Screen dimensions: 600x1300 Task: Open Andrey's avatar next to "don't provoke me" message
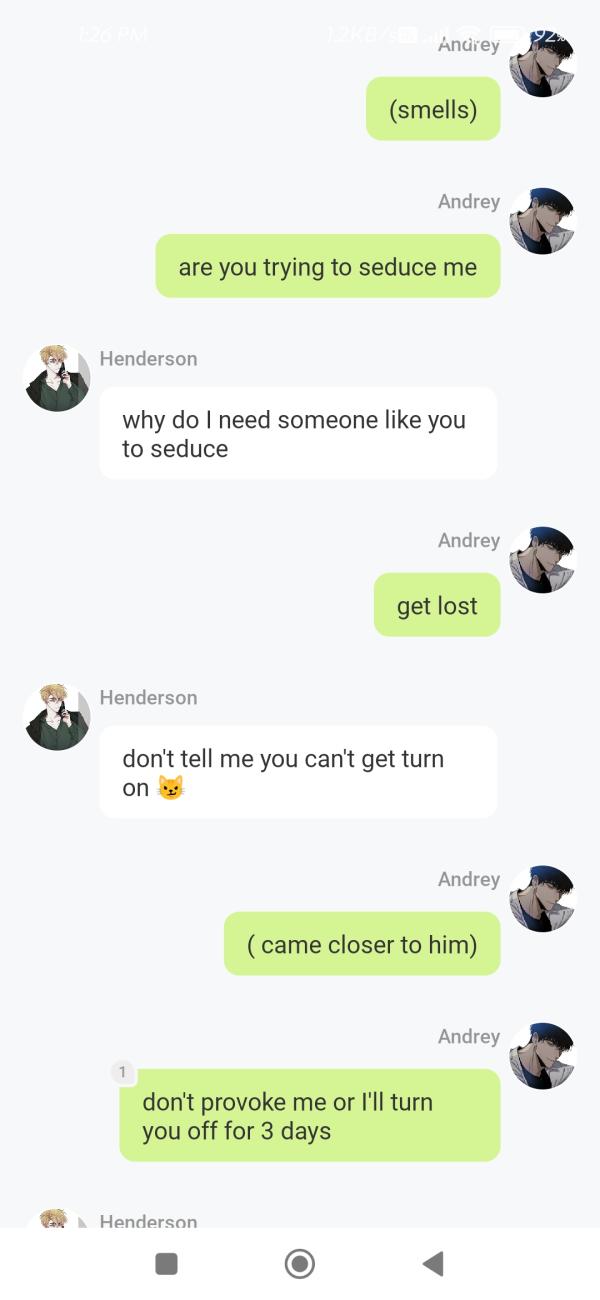coord(543,1056)
